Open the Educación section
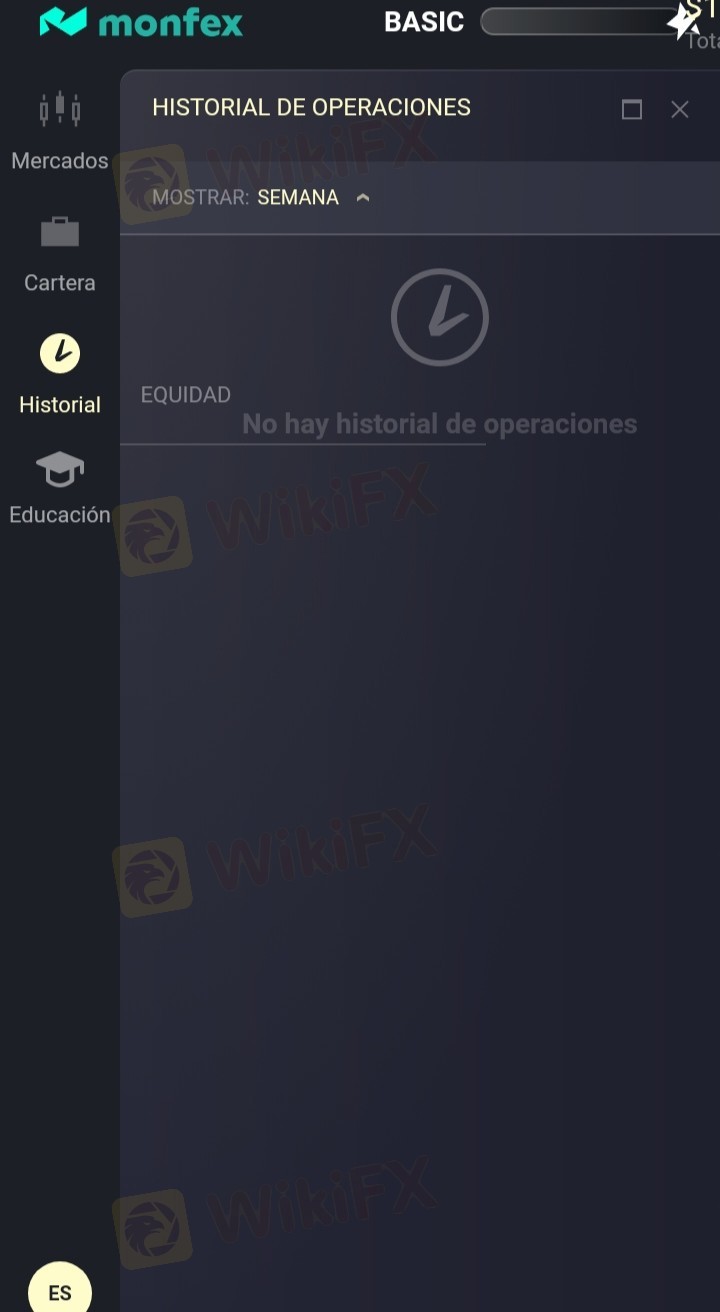 [60, 488]
